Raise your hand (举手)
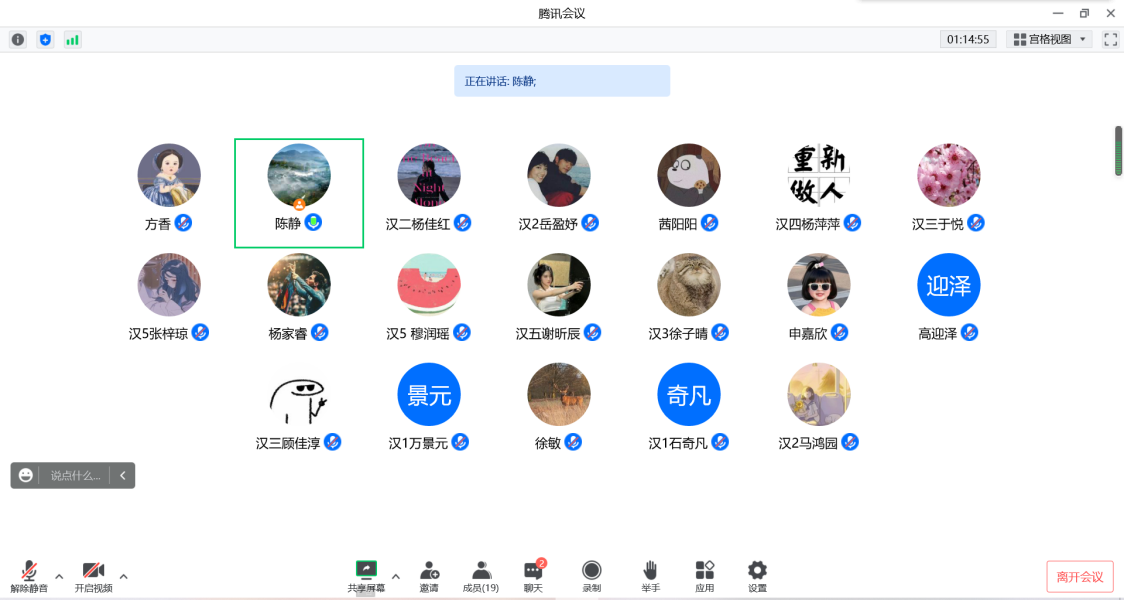 coord(650,576)
